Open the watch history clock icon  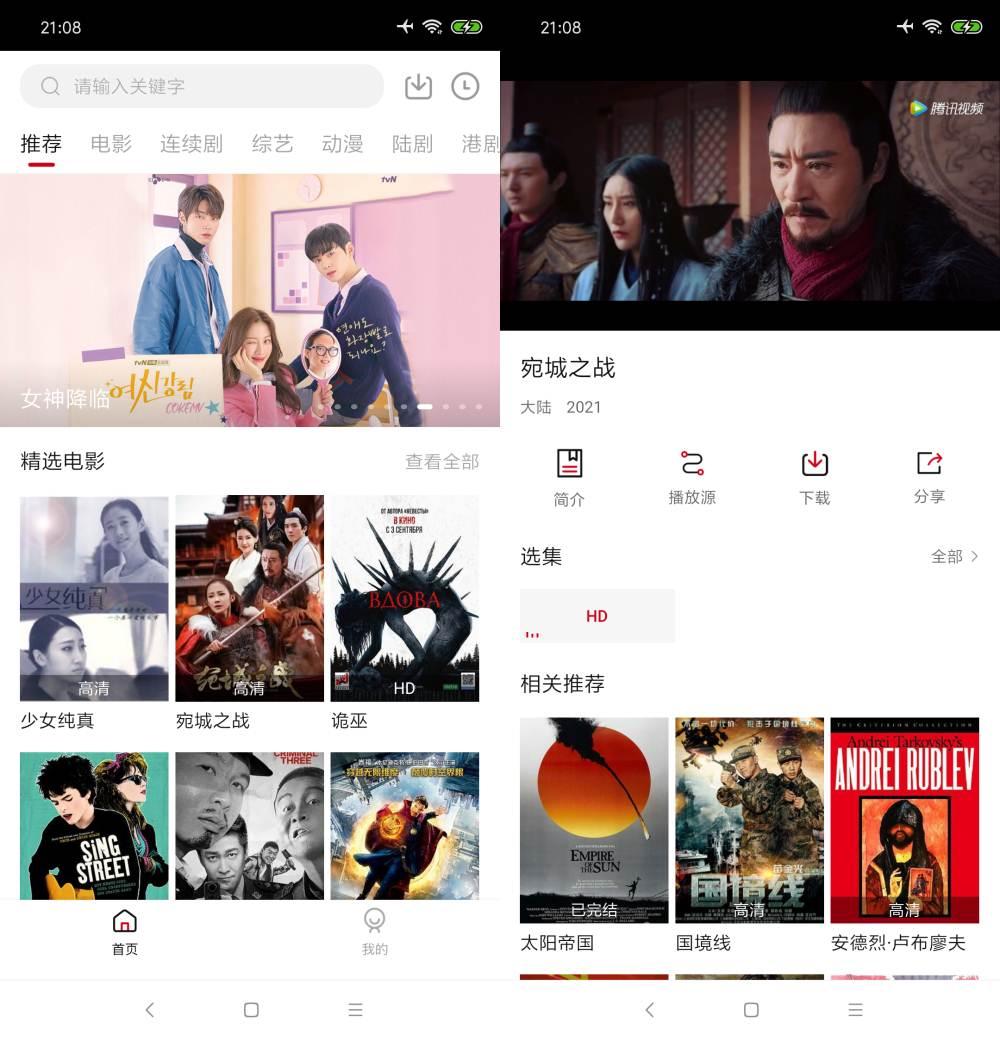tap(465, 86)
